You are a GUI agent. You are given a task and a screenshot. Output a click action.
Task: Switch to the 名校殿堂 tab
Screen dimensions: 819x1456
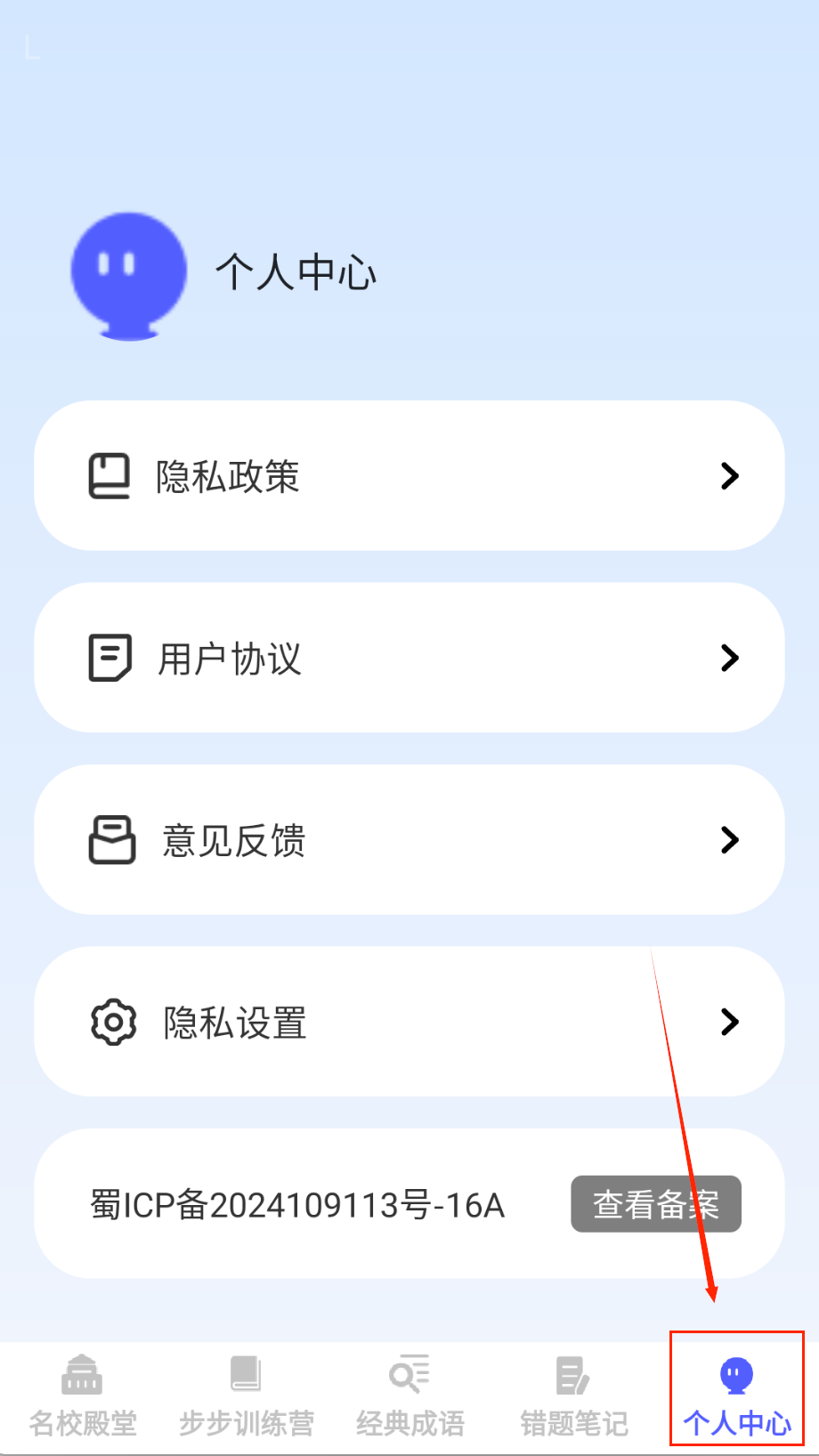(x=83, y=1395)
